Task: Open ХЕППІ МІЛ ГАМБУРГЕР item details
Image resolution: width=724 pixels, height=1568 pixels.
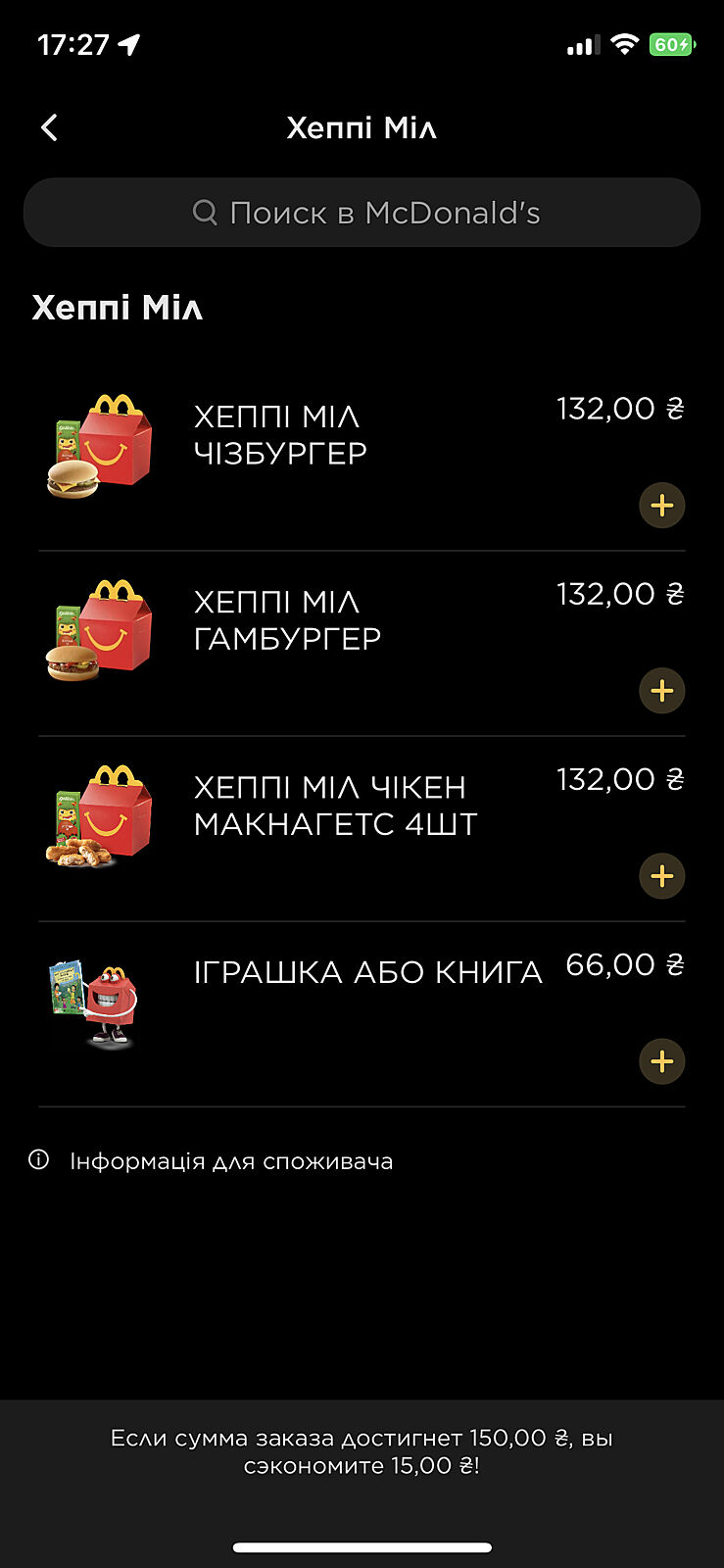Action: [287, 620]
